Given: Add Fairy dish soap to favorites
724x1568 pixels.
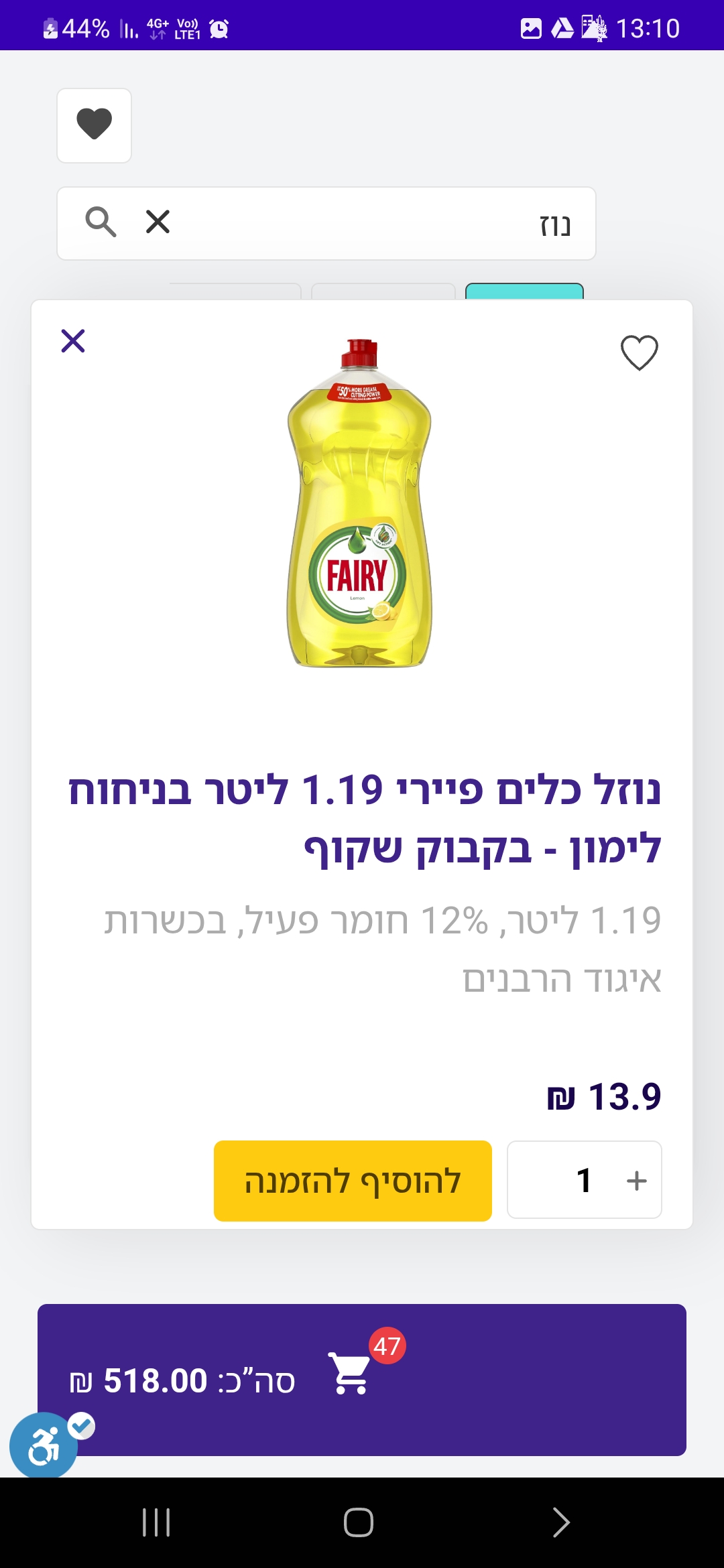Looking at the screenshot, I should 639,352.
